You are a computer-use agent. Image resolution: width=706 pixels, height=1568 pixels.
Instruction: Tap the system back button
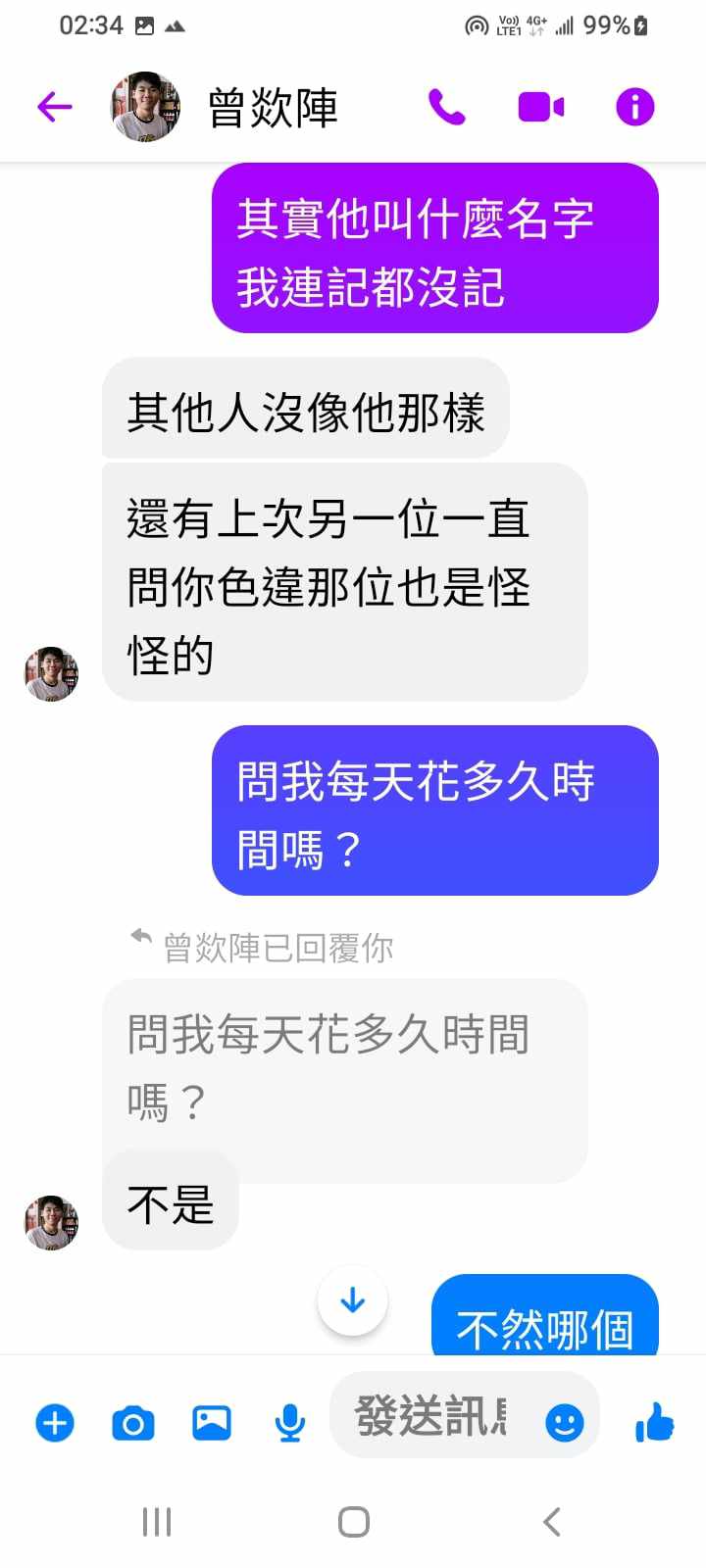(552, 1522)
